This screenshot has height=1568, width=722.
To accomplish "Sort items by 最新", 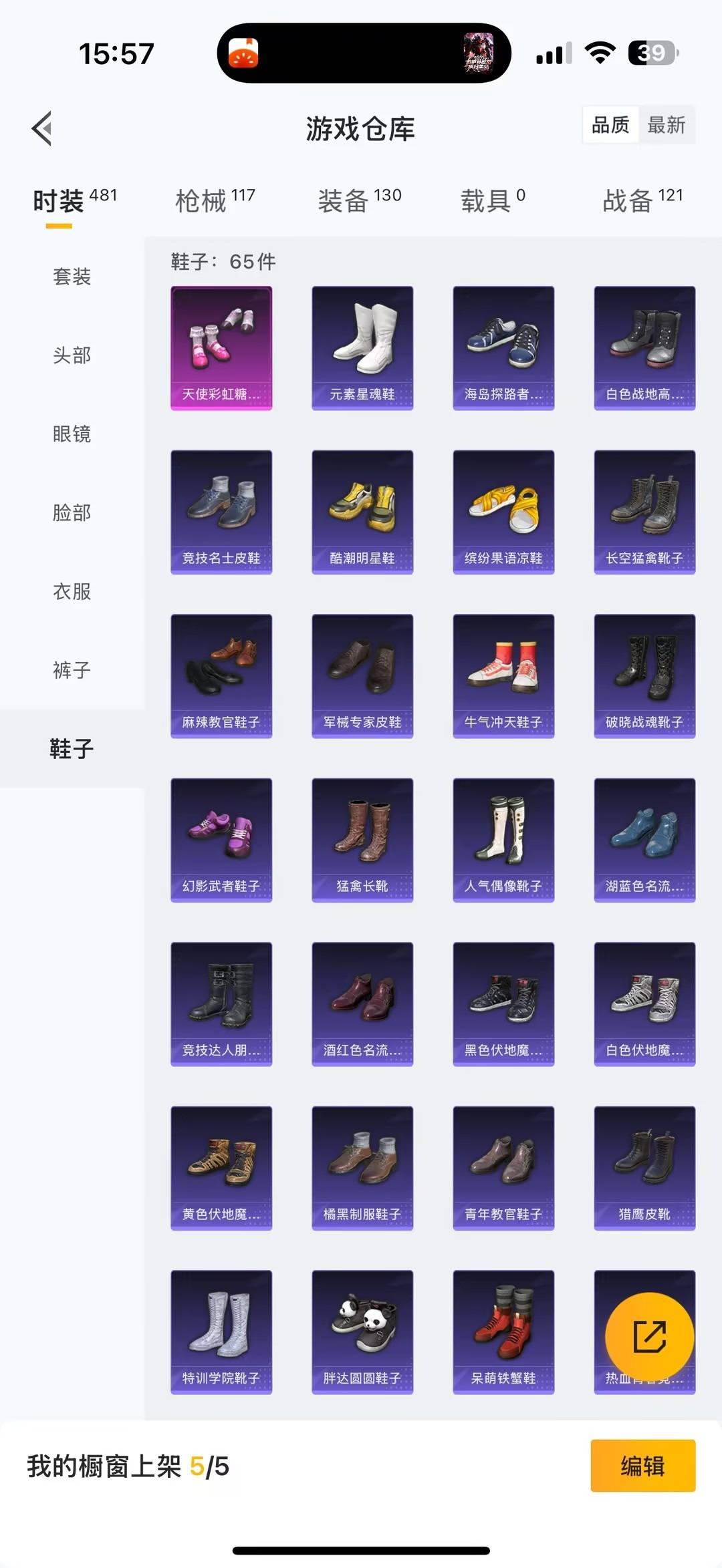I will [666, 125].
